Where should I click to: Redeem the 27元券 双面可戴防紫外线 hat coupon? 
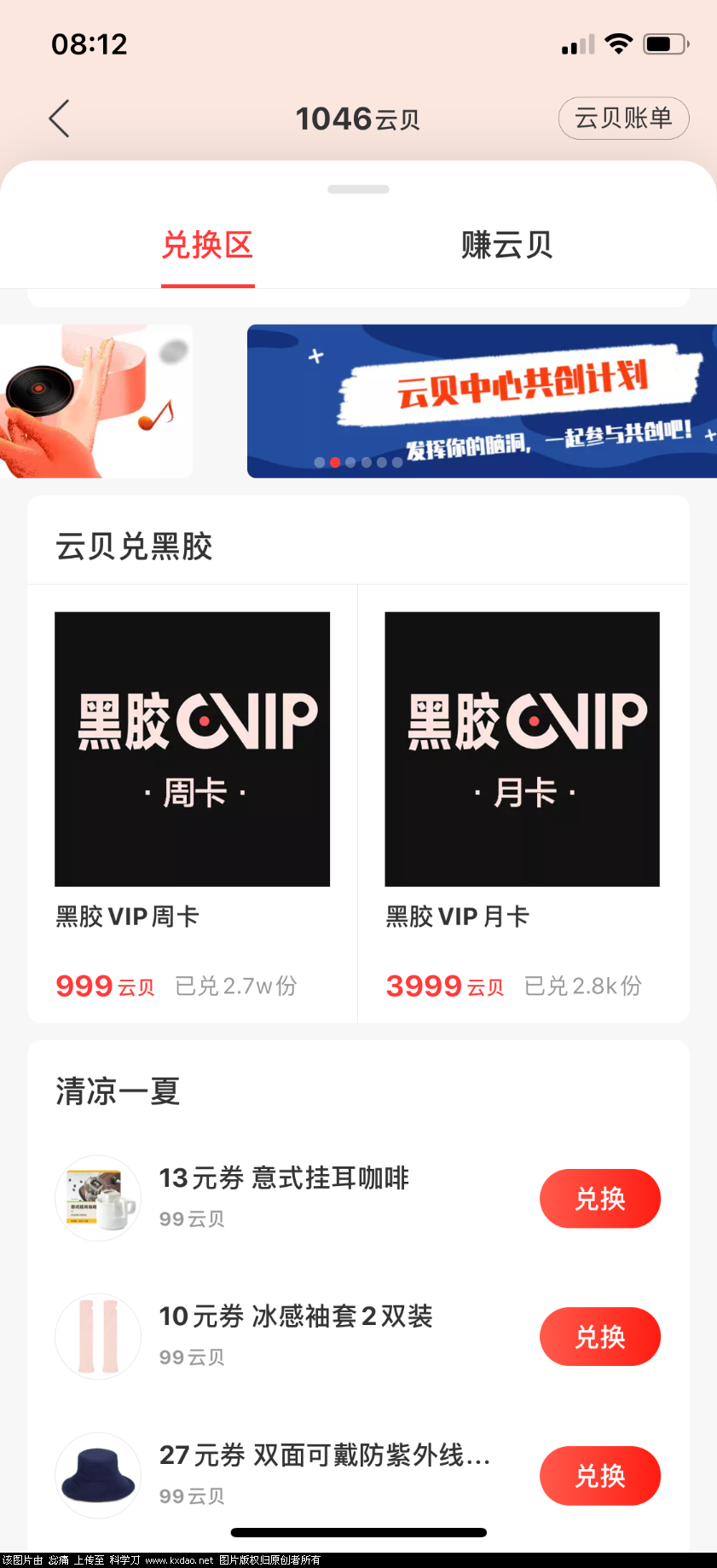coord(599,1476)
